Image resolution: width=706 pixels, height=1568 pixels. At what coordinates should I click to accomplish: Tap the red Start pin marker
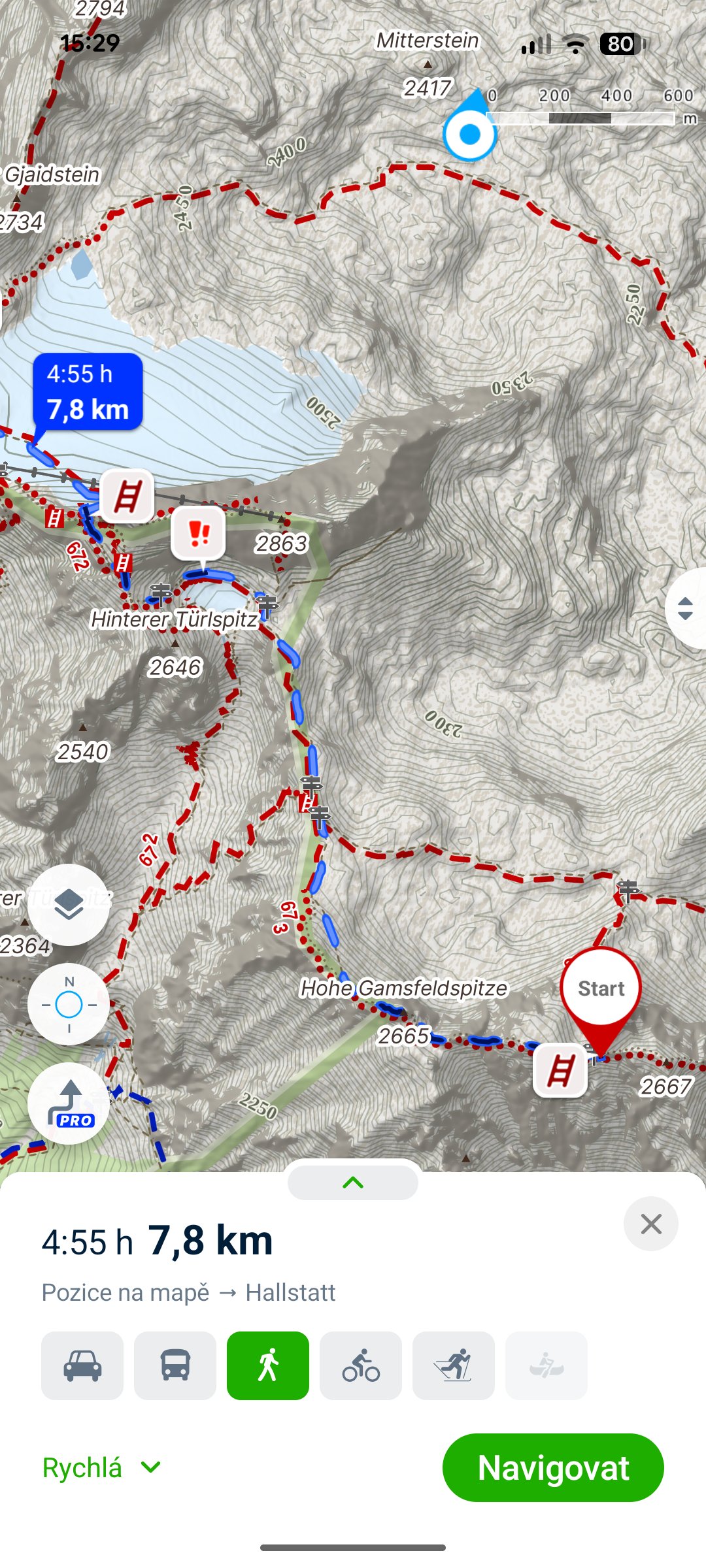[x=601, y=989]
